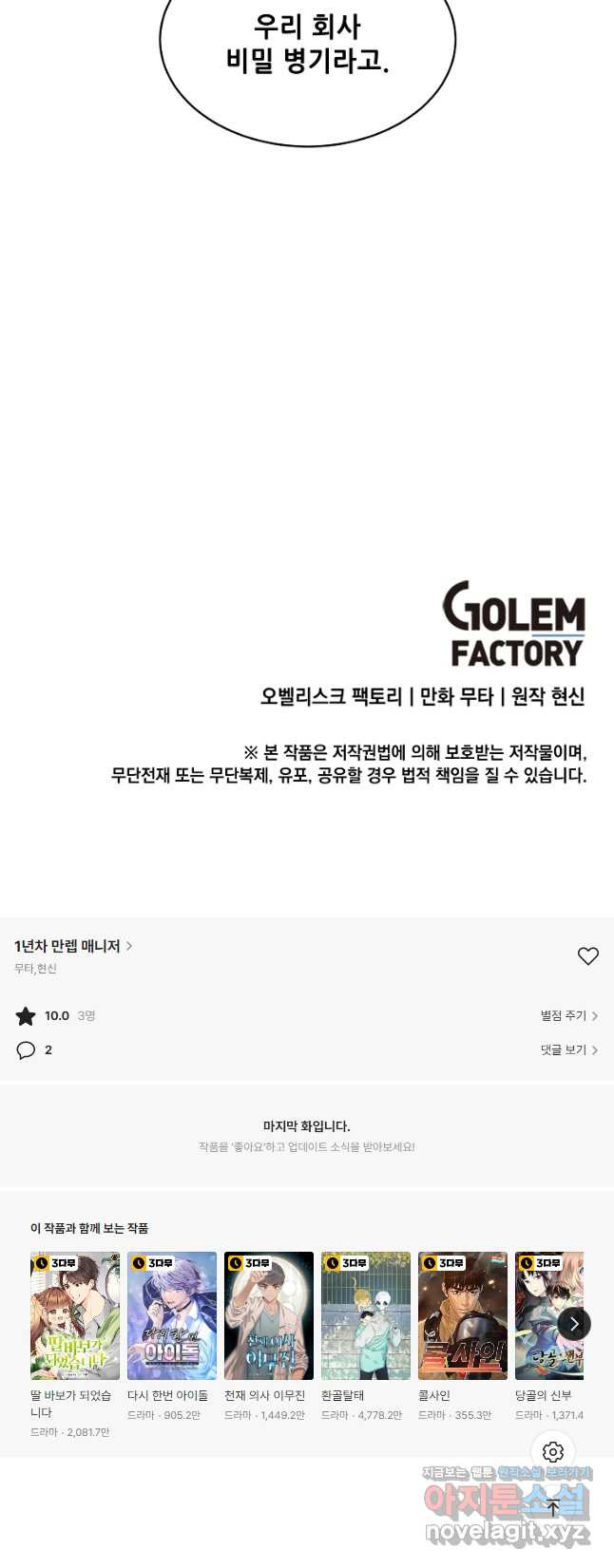The height and width of the screenshot is (1568, 614).
Task: Open the 딸 바보가 되었습니다 webtoon
Action: [75, 1315]
